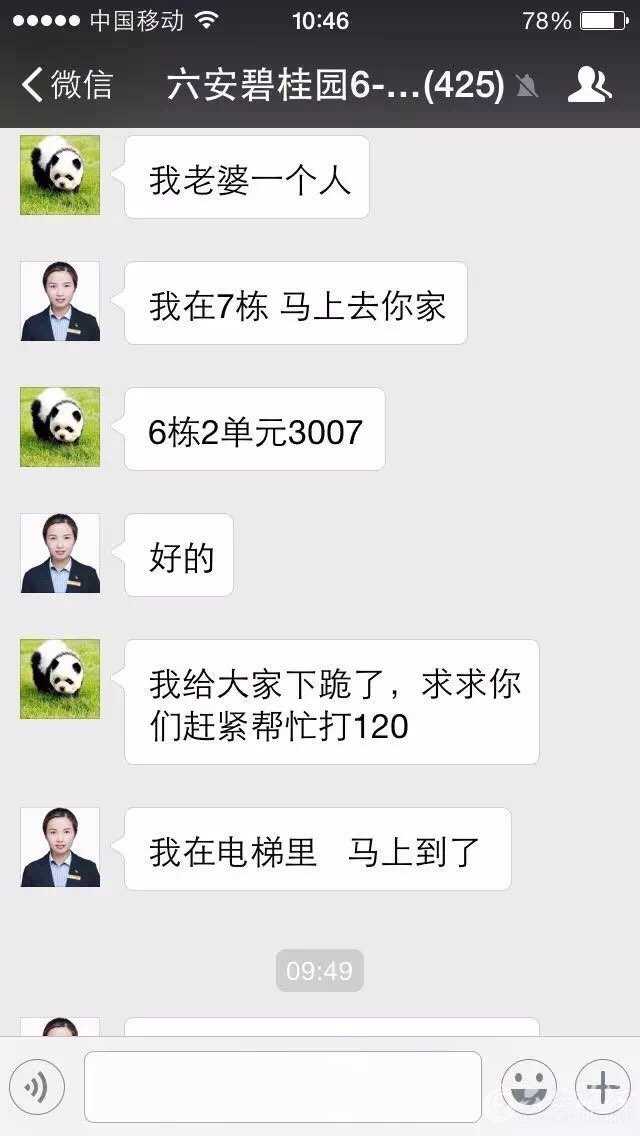This screenshot has height=1136, width=640.
Task: Open the panda avatar beside 6栋2单元3007
Action: pos(60,427)
